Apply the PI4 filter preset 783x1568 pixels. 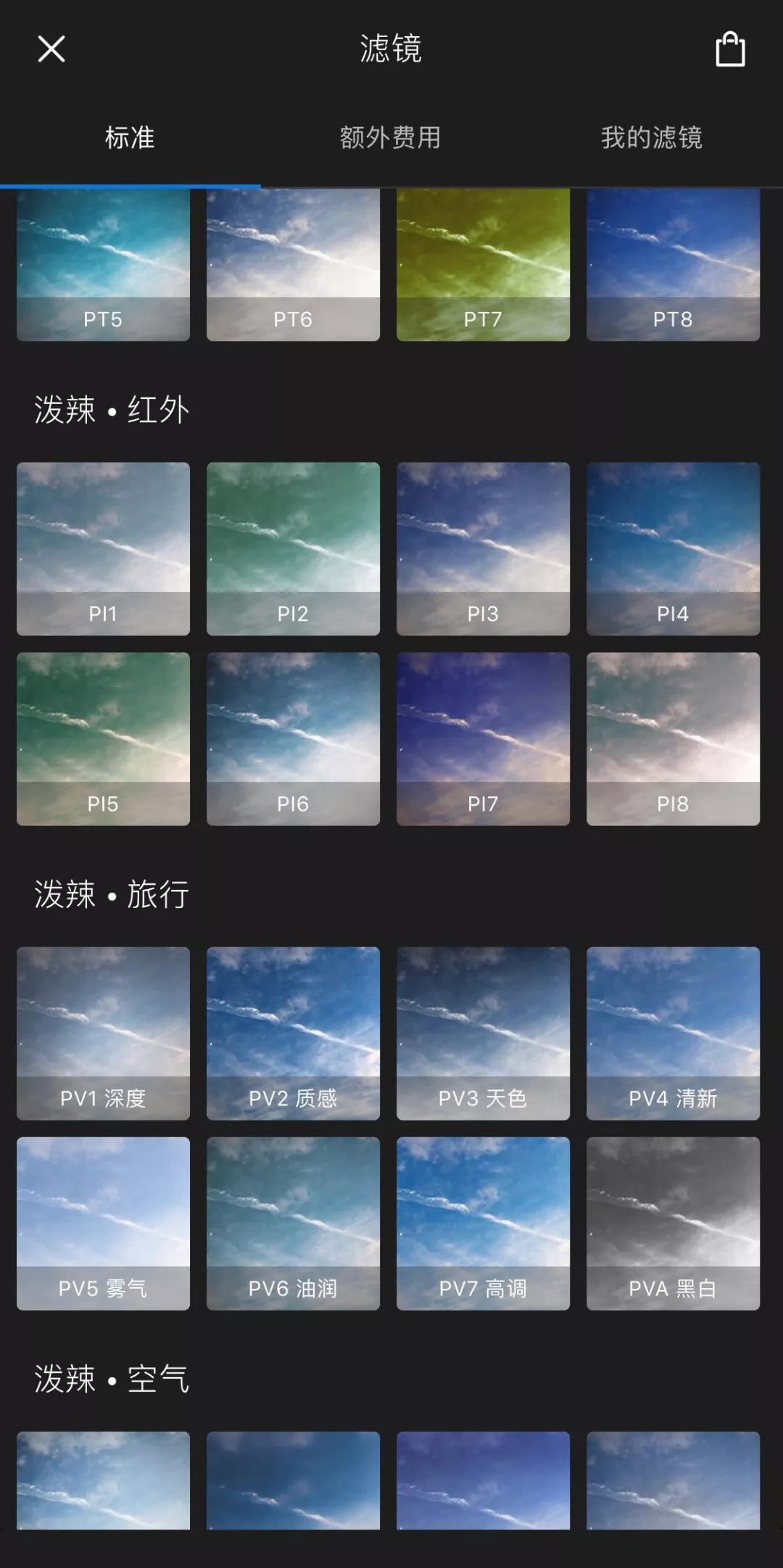[673, 550]
